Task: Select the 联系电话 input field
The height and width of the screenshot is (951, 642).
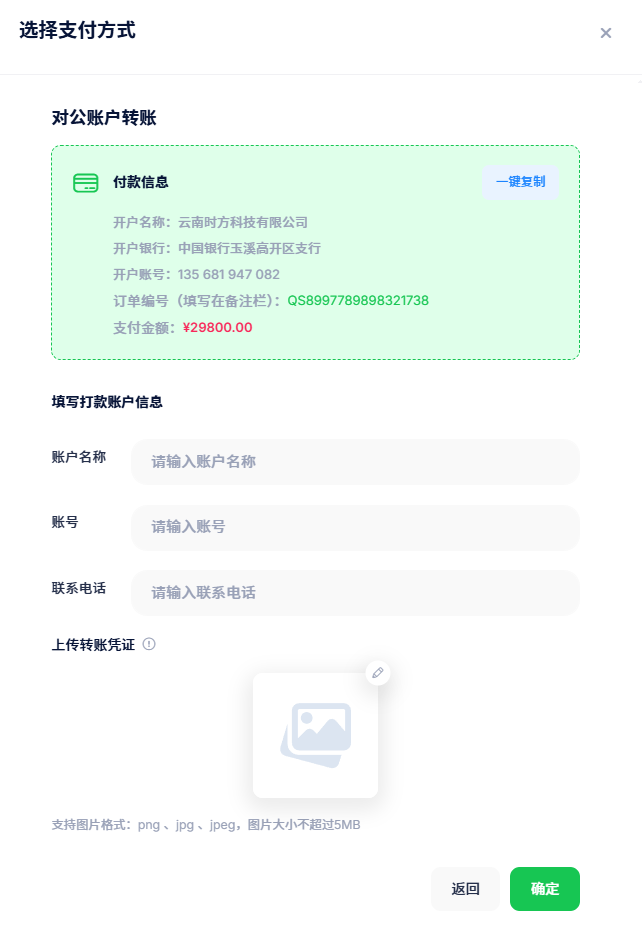Action: (x=355, y=593)
